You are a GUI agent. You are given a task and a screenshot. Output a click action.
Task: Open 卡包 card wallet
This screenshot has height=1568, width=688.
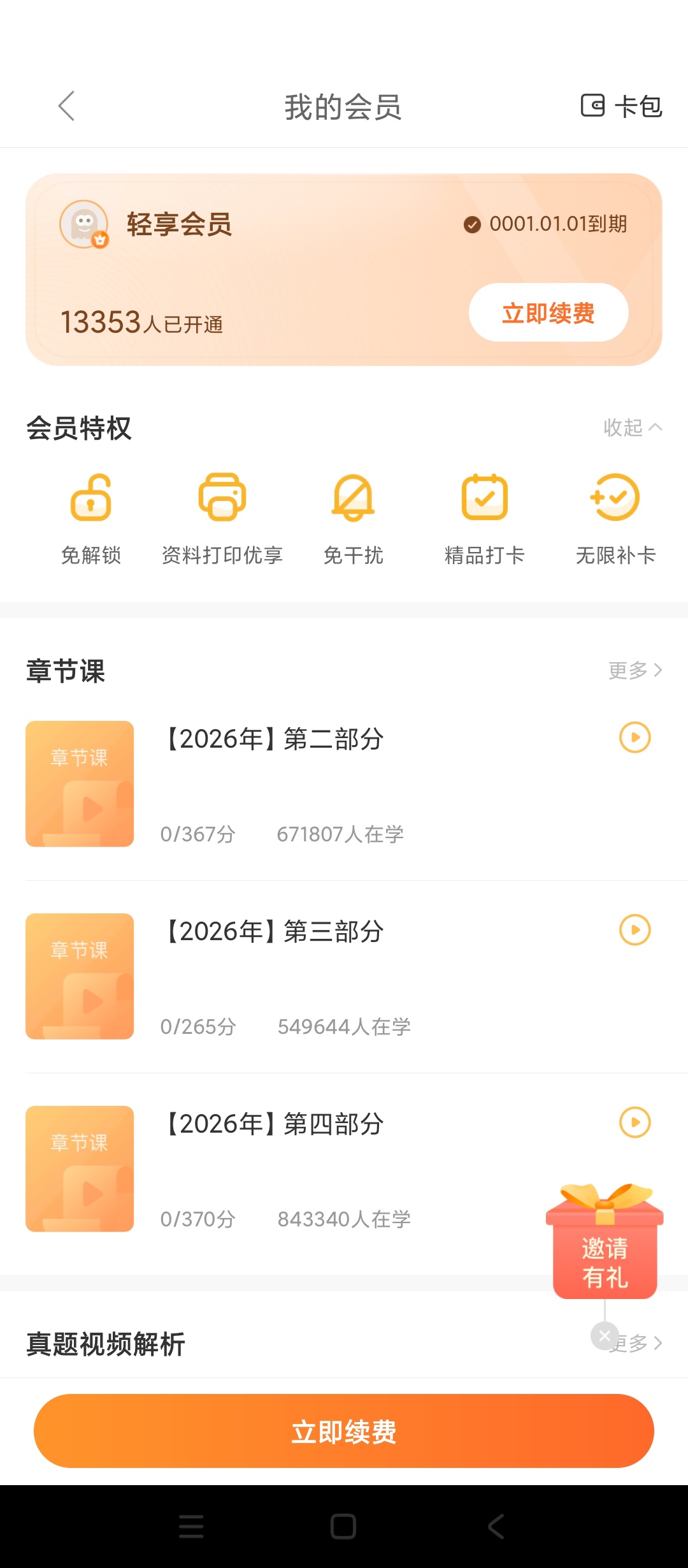tap(621, 106)
